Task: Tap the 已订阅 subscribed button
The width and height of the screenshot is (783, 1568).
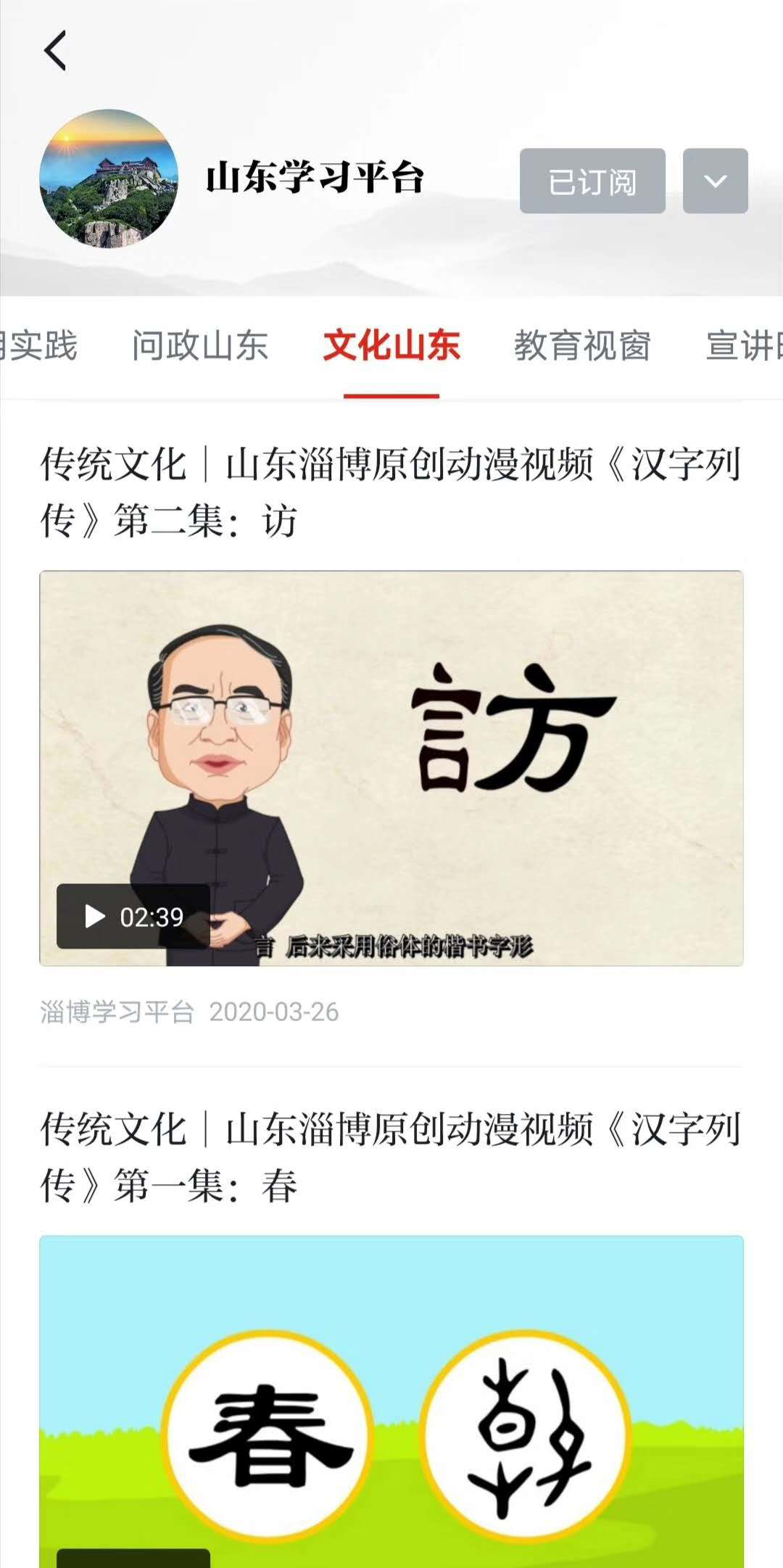Action: tap(592, 181)
